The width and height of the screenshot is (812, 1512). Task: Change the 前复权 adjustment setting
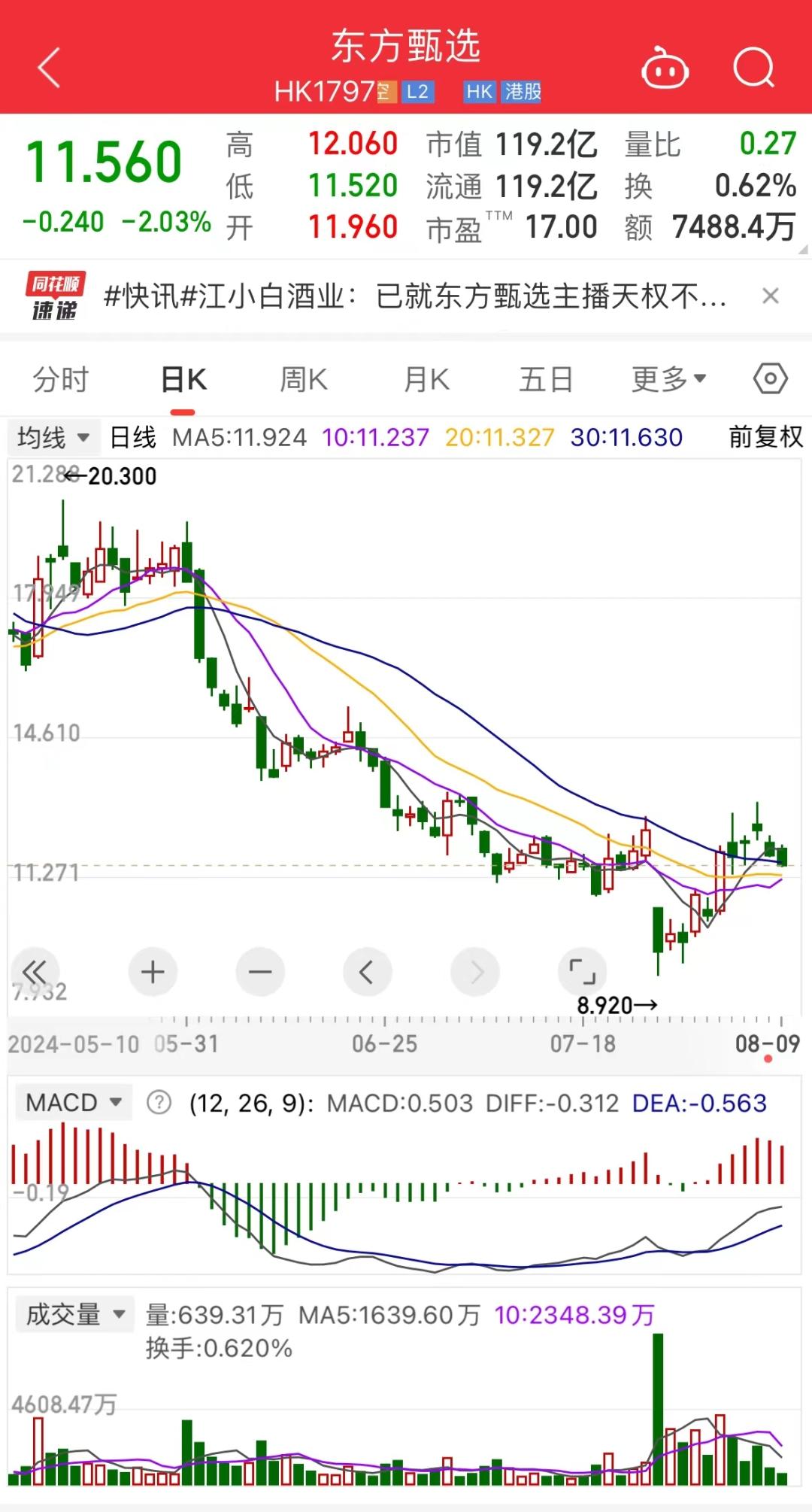tap(765, 437)
